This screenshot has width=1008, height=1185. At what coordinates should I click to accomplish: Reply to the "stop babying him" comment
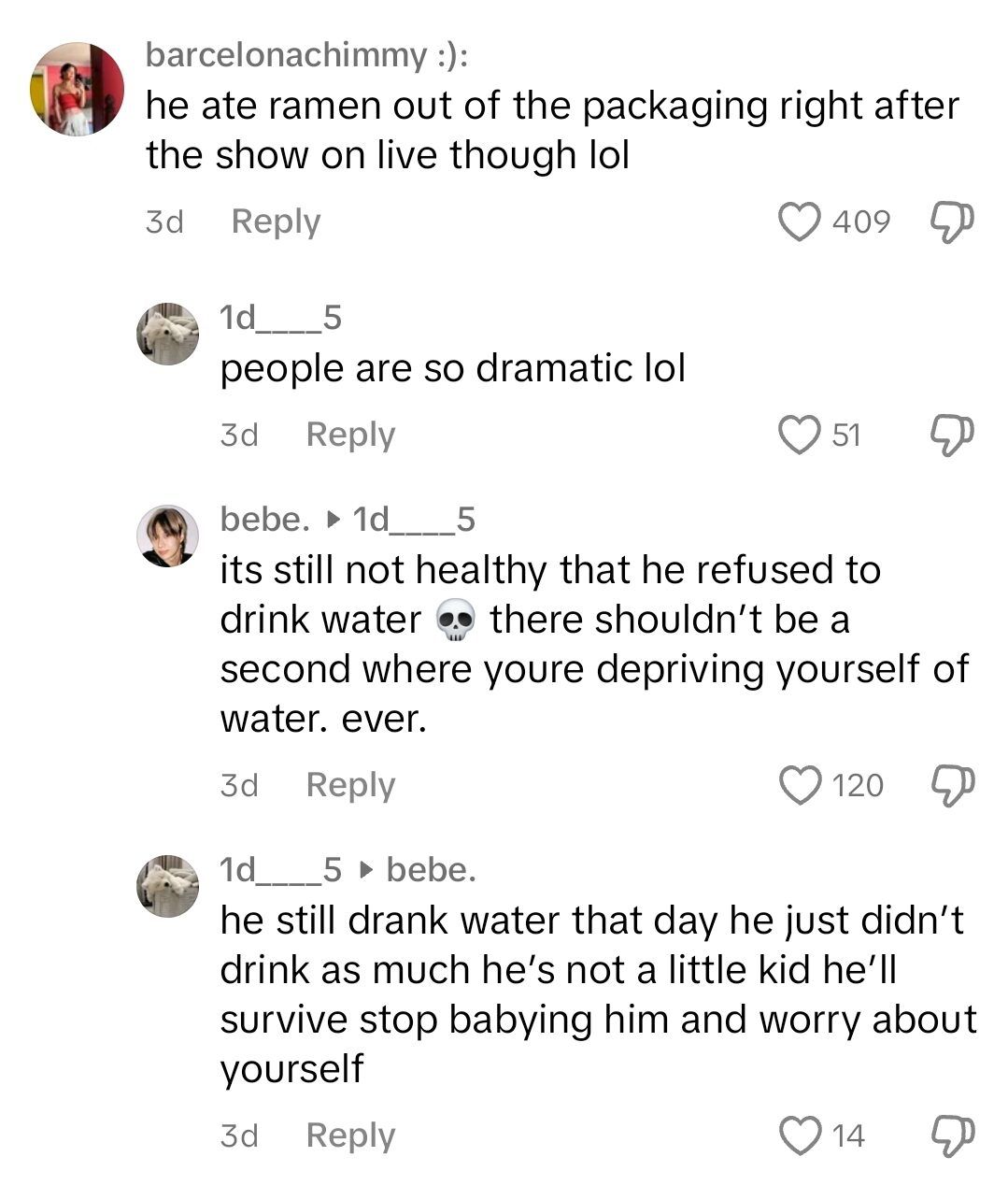tap(350, 1135)
